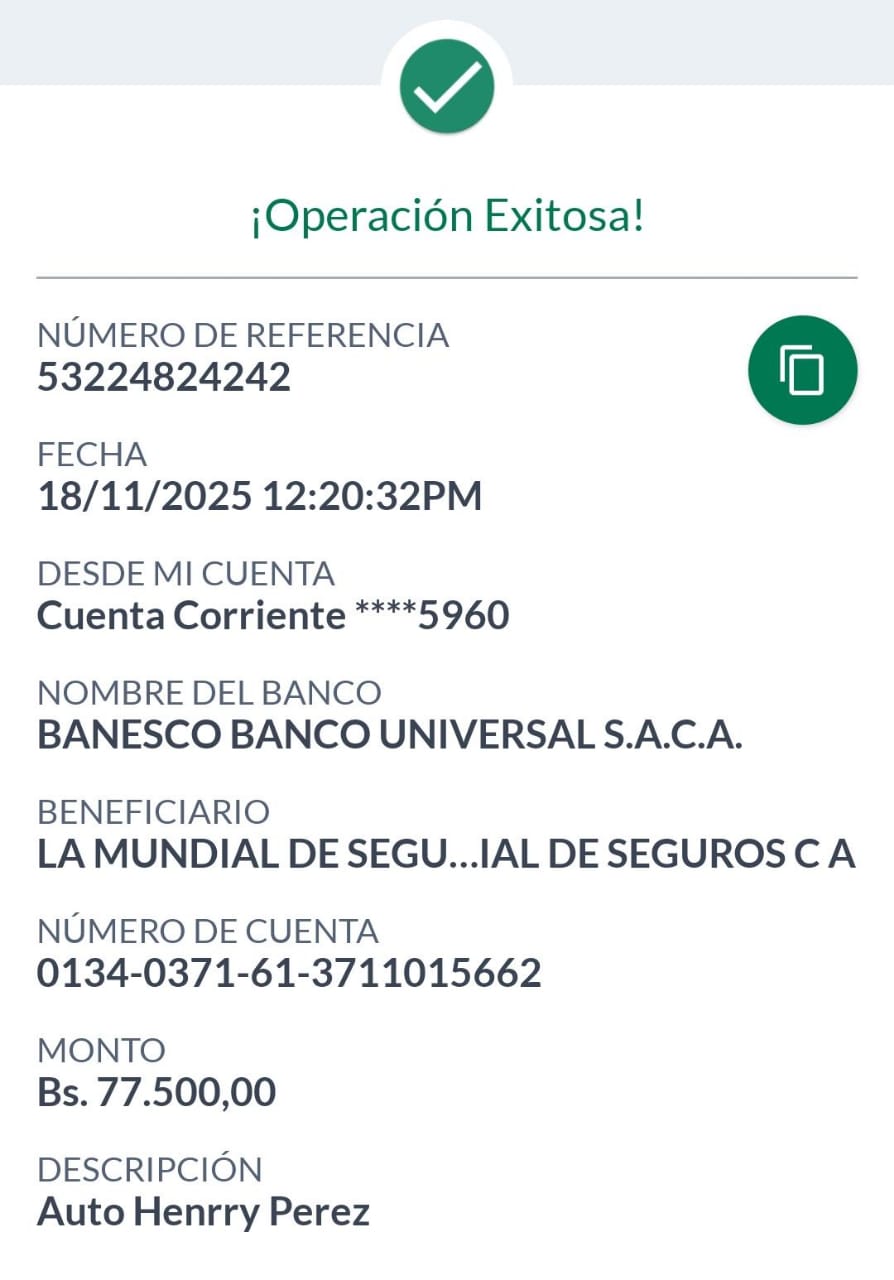The width and height of the screenshot is (894, 1280).
Task: Copy the reference number
Action: [x=802, y=370]
